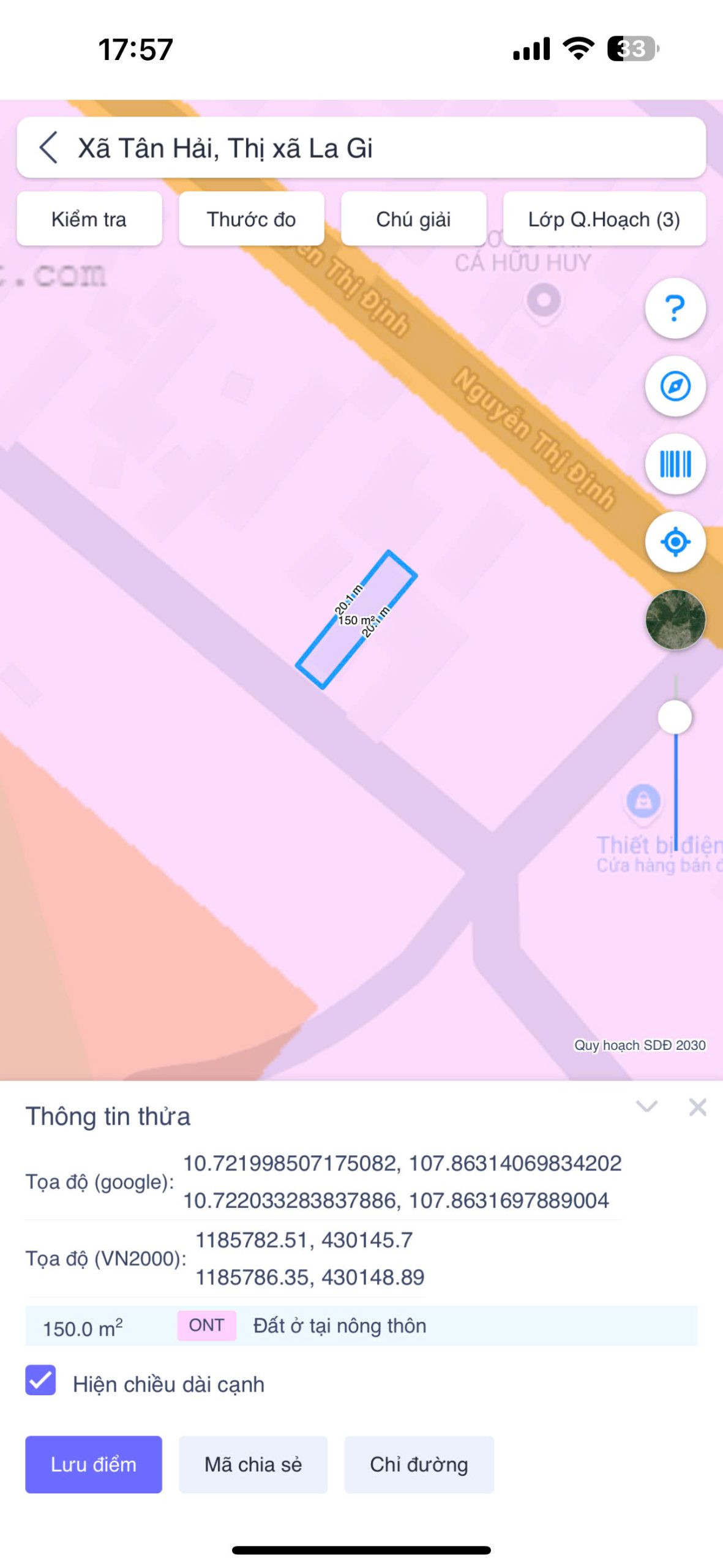Viewport: 723px width, 1568px height.
Task: Collapse the Thông tin thửa panel
Action: tap(646, 1106)
